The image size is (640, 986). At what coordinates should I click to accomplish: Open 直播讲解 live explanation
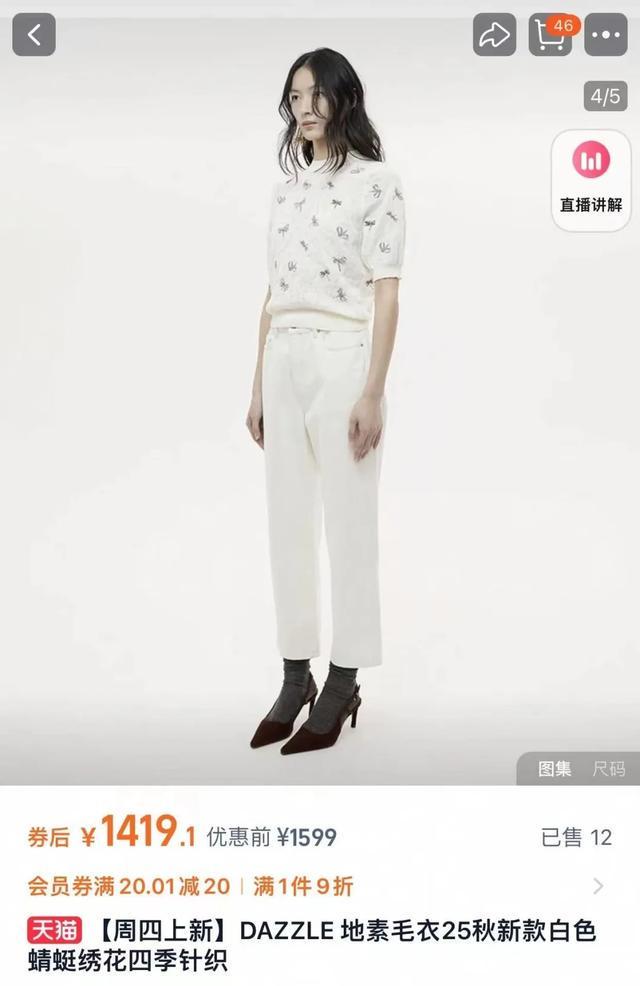click(x=590, y=180)
